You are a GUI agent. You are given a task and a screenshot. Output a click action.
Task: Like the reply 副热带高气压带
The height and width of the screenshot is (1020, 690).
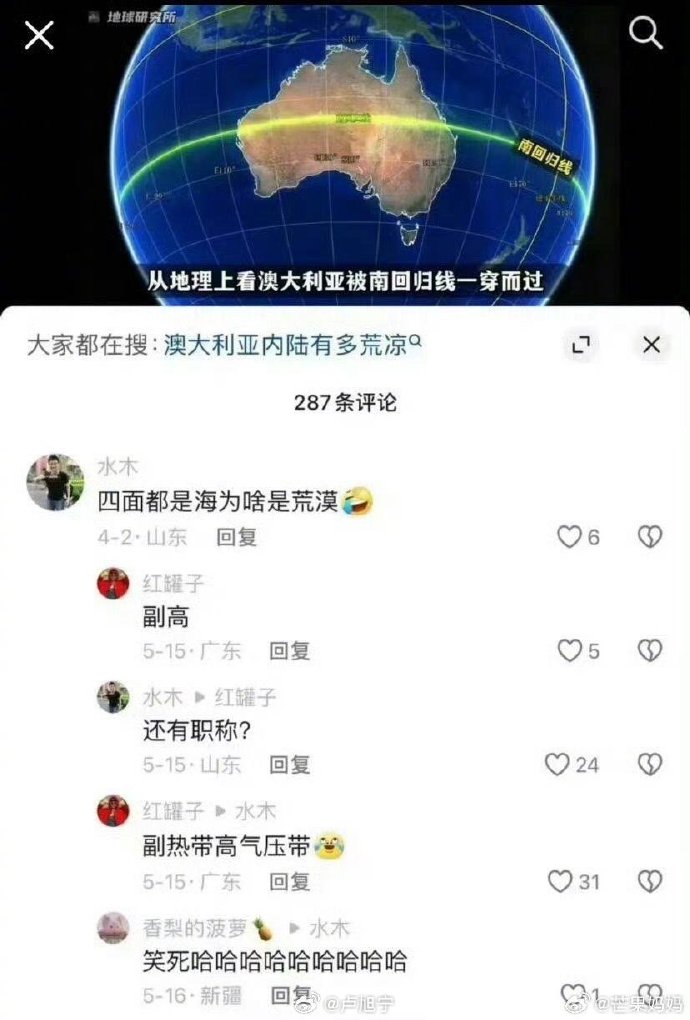(560, 881)
